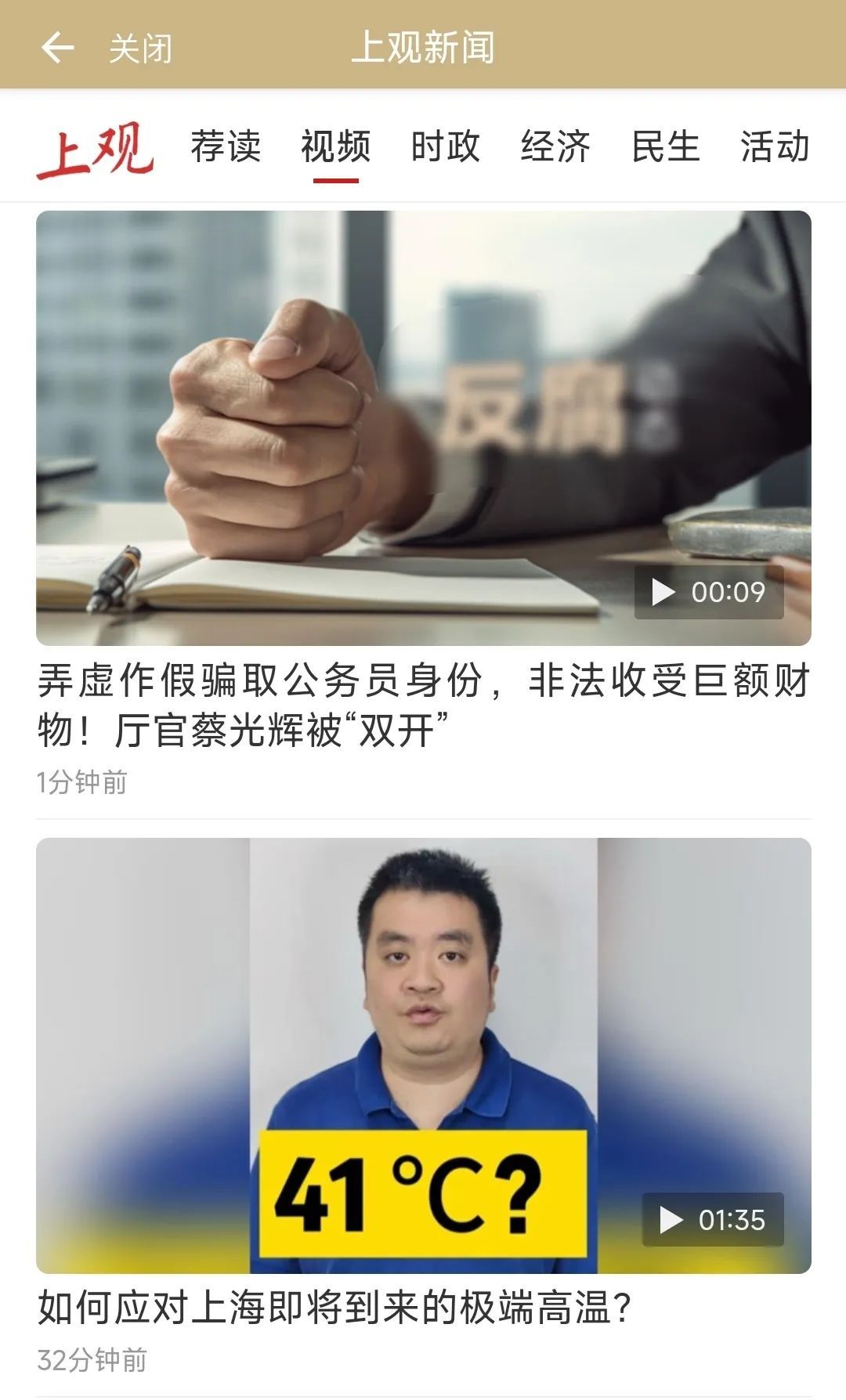The width and height of the screenshot is (846, 1400).
Task: Go back using the arrow icon
Action: (57, 48)
